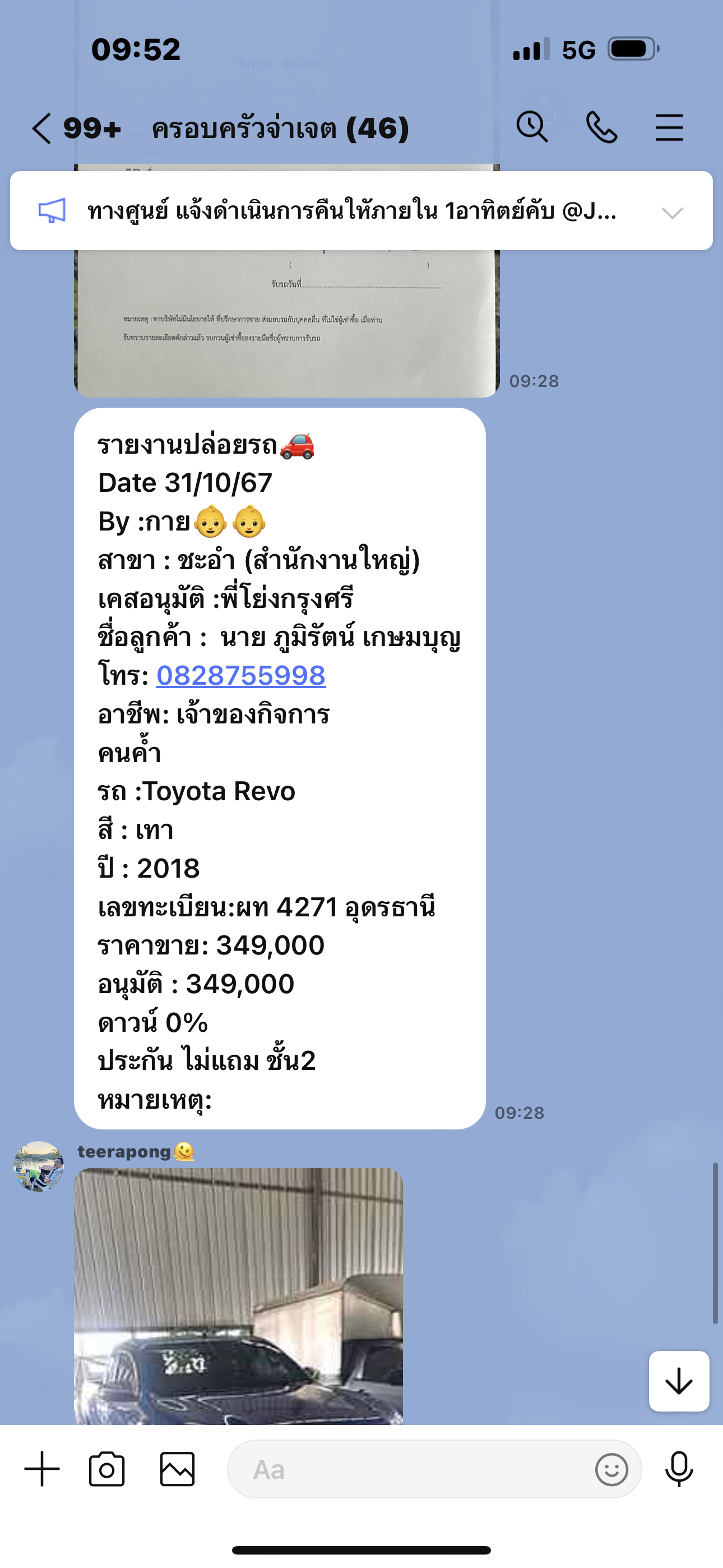View teerapong's profile picture
Image resolution: width=723 pixels, height=1568 pixels.
click(39, 1166)
